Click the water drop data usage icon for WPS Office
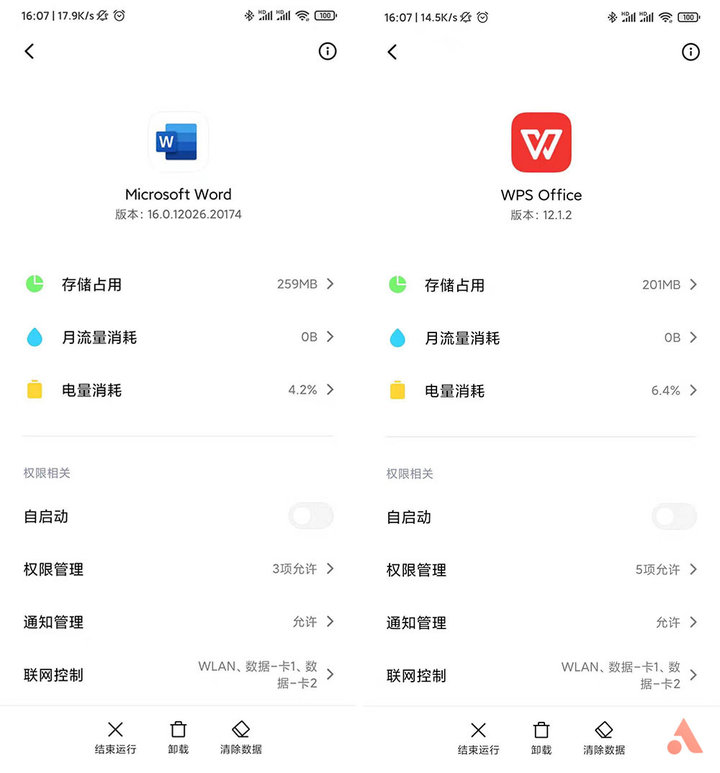Viewport: 720px width, 773px height. coord(395,337)
